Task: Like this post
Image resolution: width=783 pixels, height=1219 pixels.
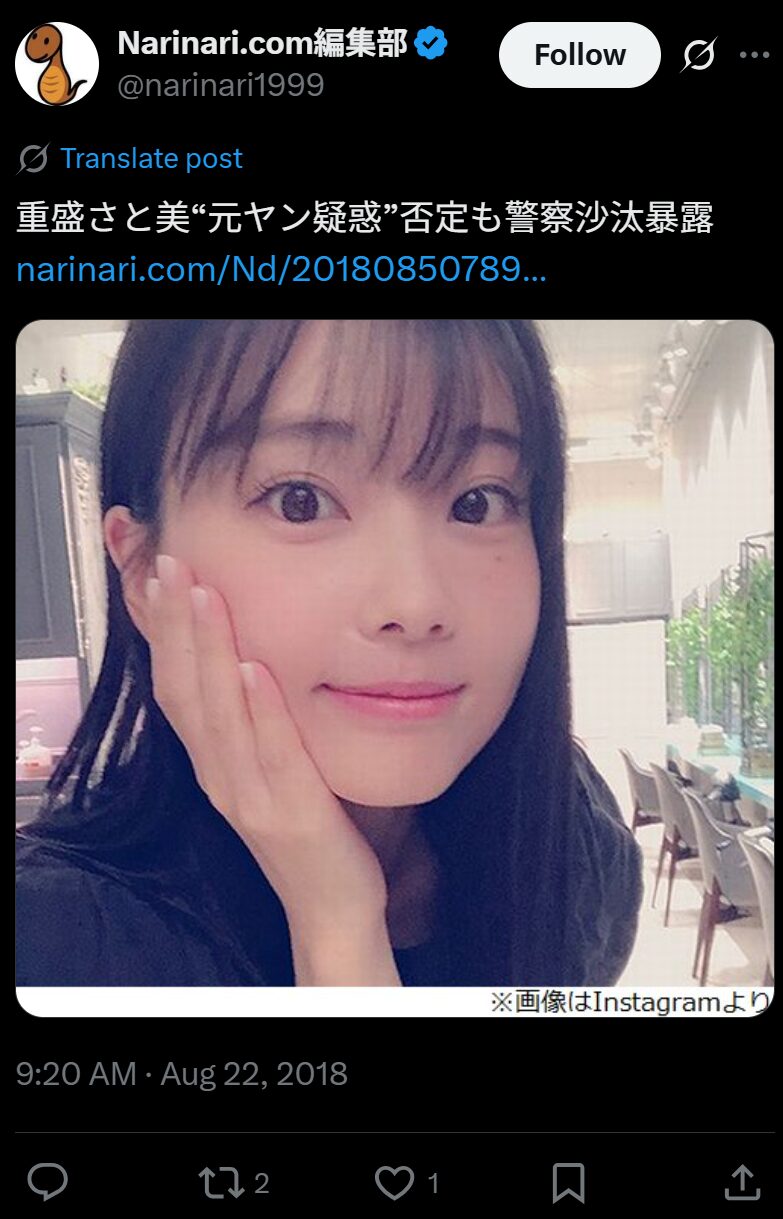Action: coord(394,1183)
